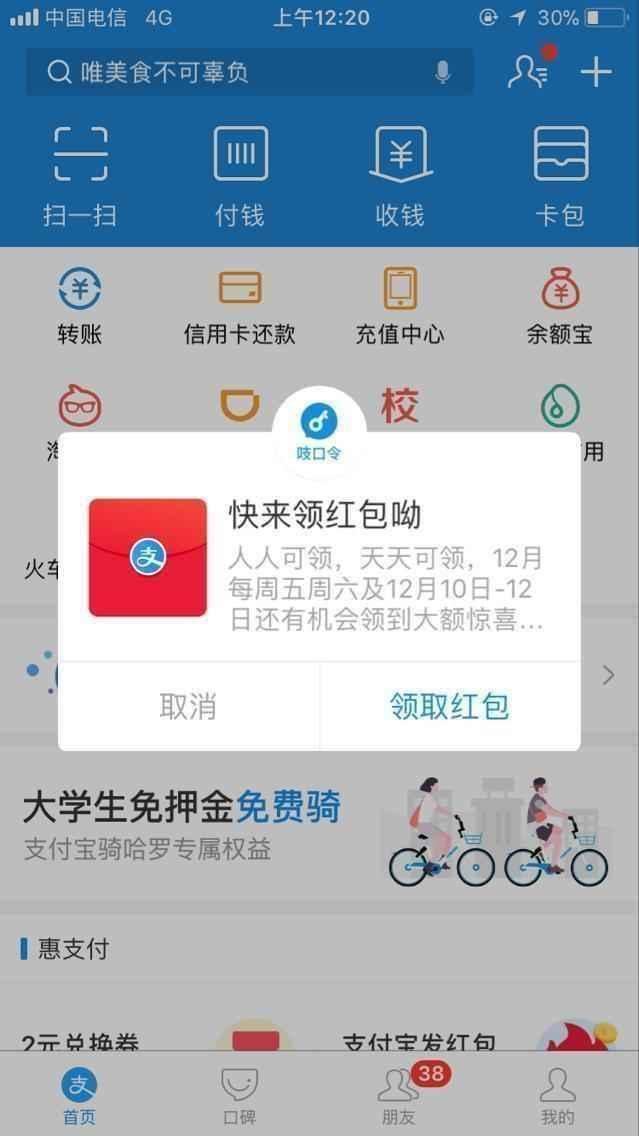Open the contacts icon in the header

click(x=527, y=72)
